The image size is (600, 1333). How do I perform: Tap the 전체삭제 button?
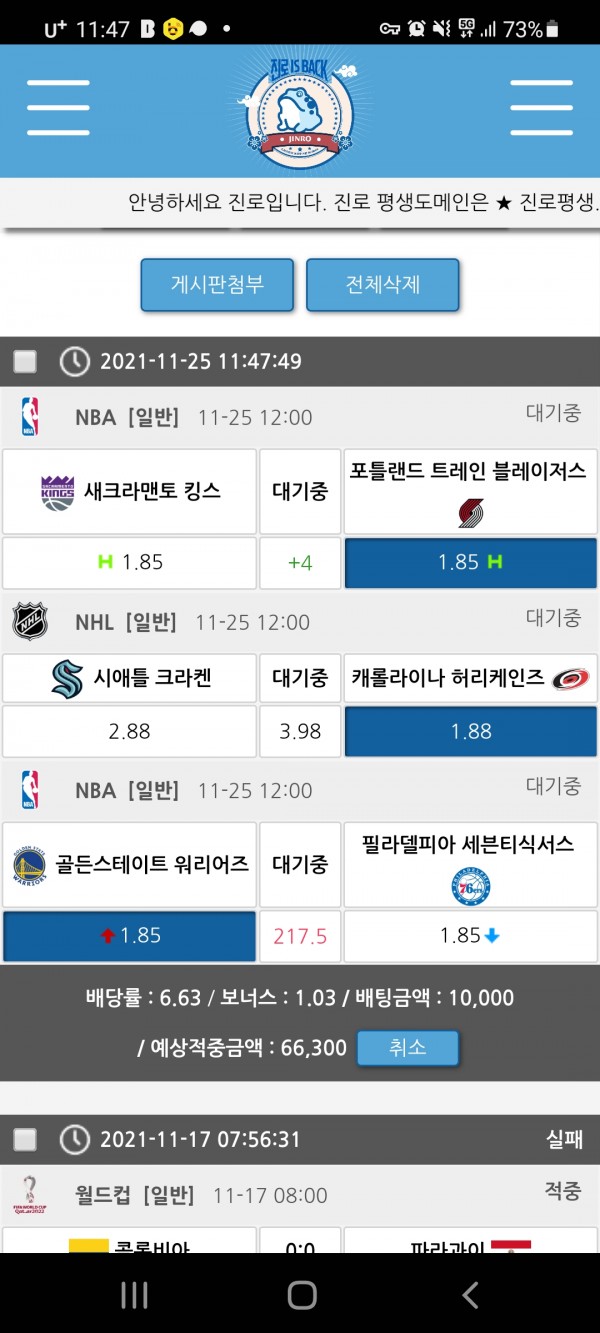click(382, 284)
